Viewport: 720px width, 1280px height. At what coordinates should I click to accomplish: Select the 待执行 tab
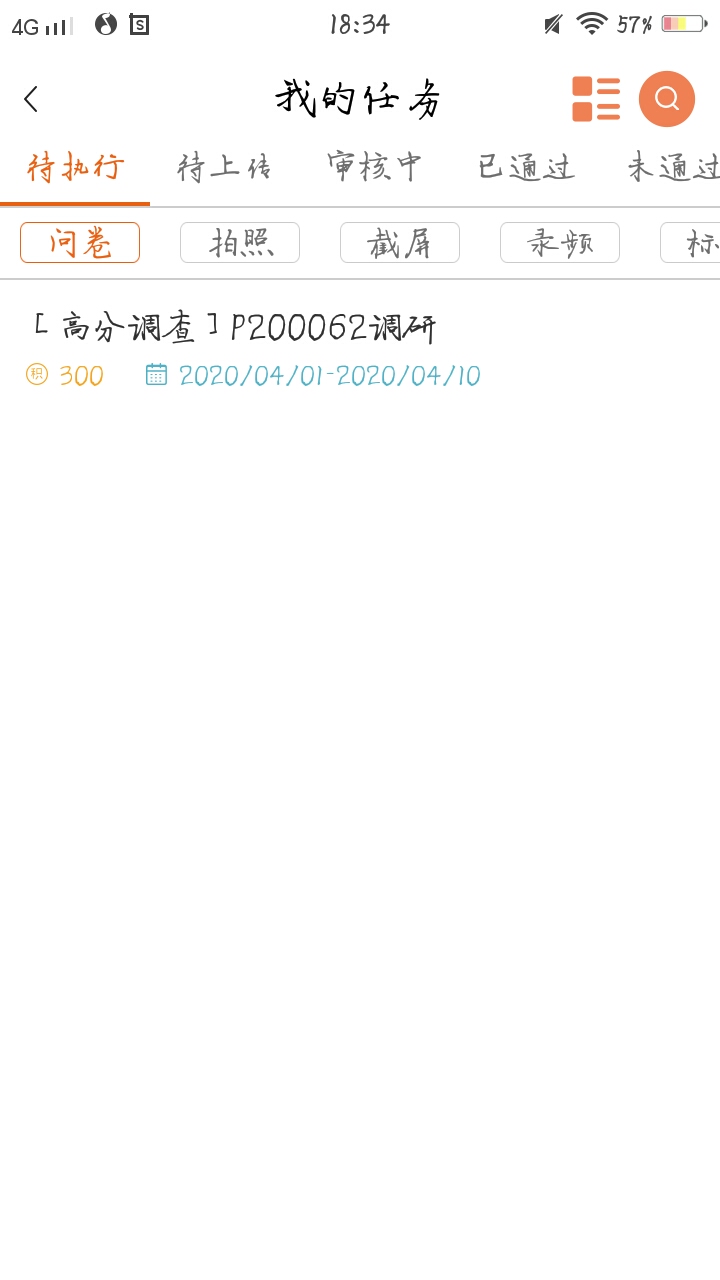(x=75, y=167)
